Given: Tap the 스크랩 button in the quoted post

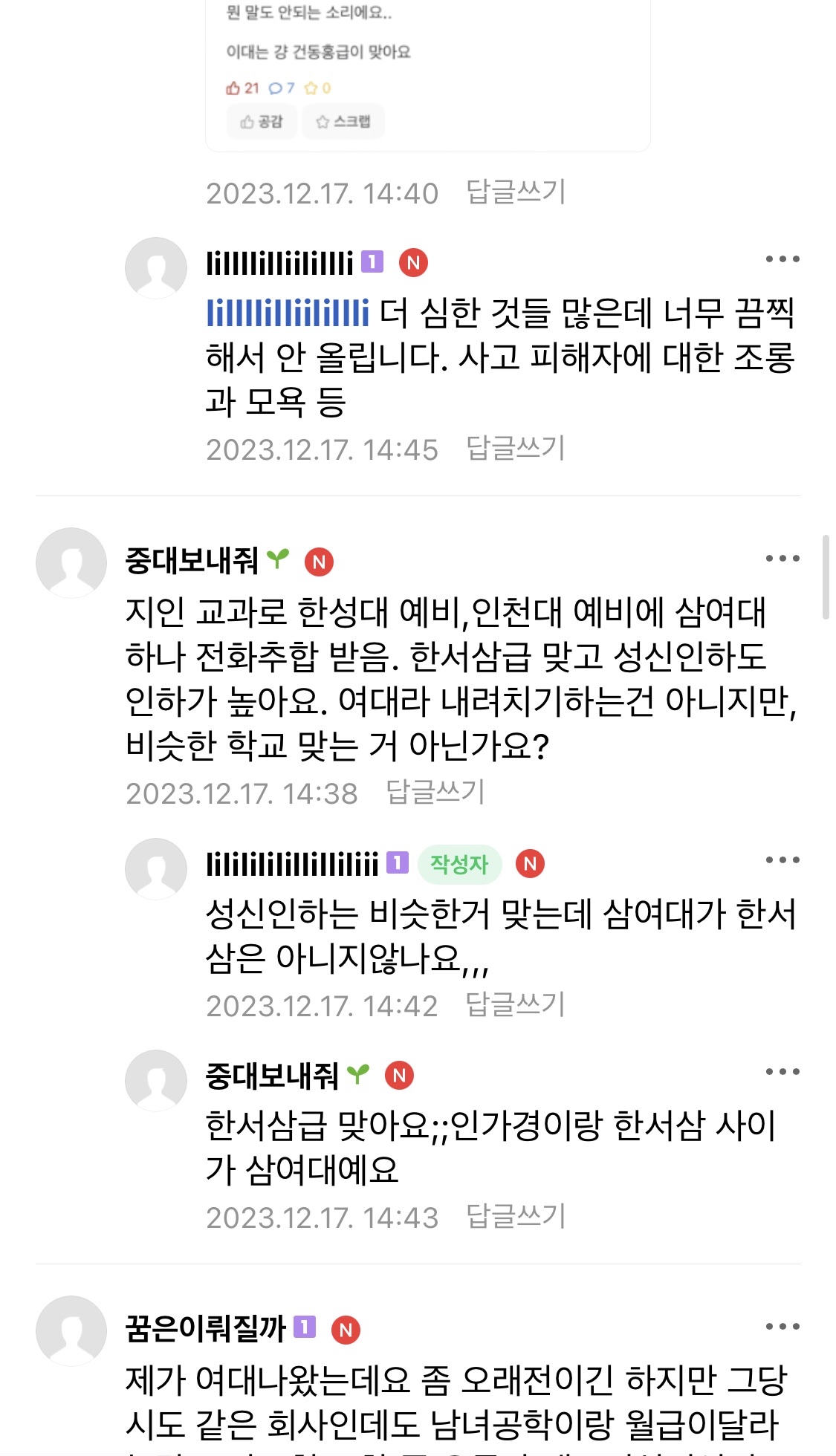Looking at the screenshot, I should click(343, 122).
